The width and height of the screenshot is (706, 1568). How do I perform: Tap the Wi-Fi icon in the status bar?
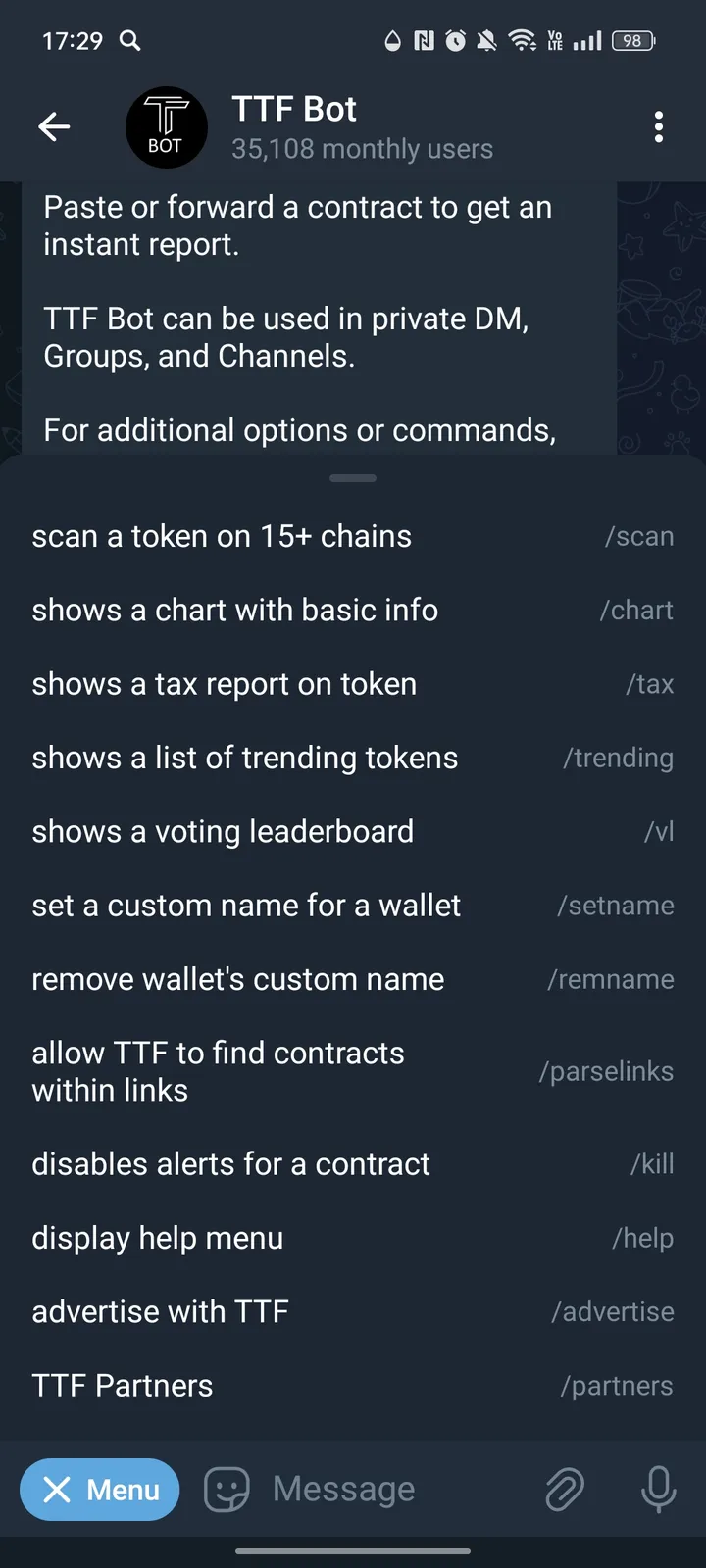tap(523, 41)
